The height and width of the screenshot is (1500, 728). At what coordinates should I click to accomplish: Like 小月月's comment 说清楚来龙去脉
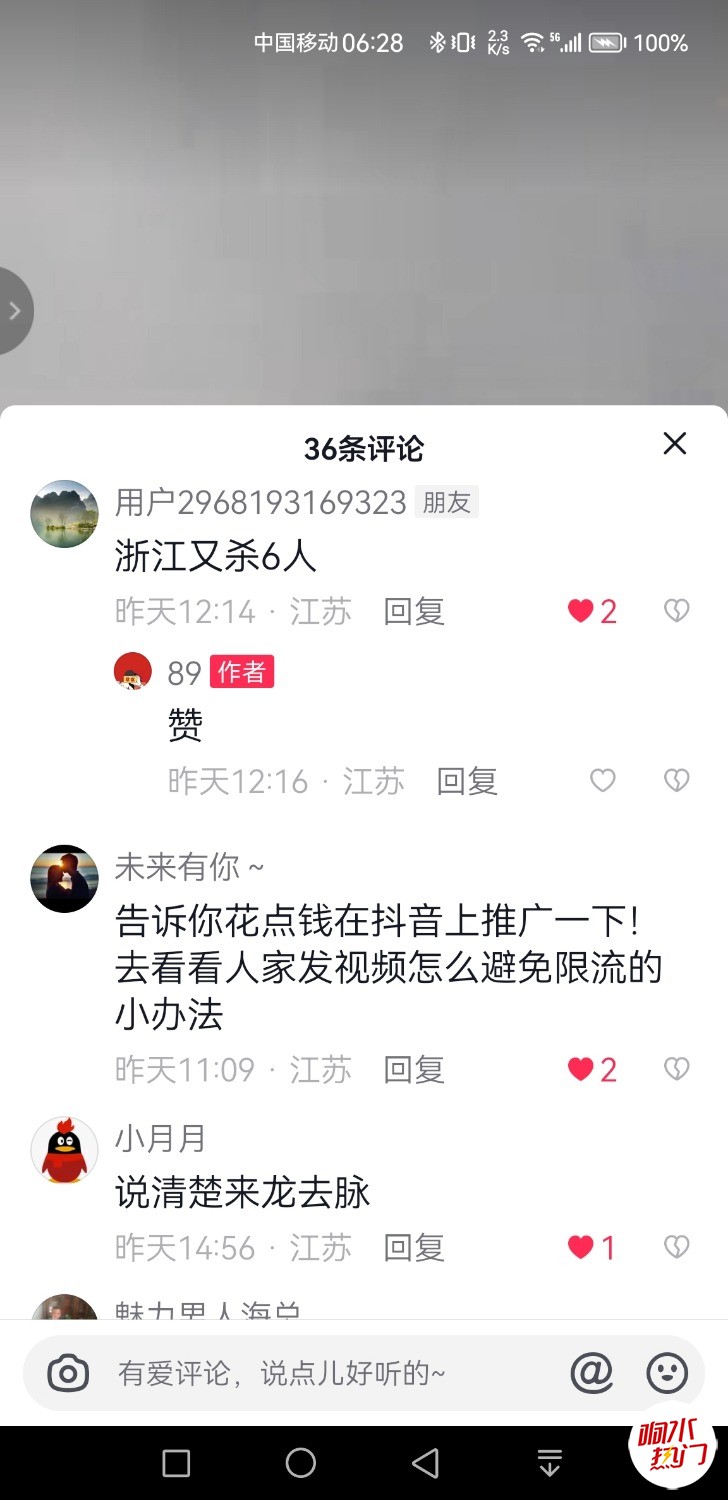582,1247
